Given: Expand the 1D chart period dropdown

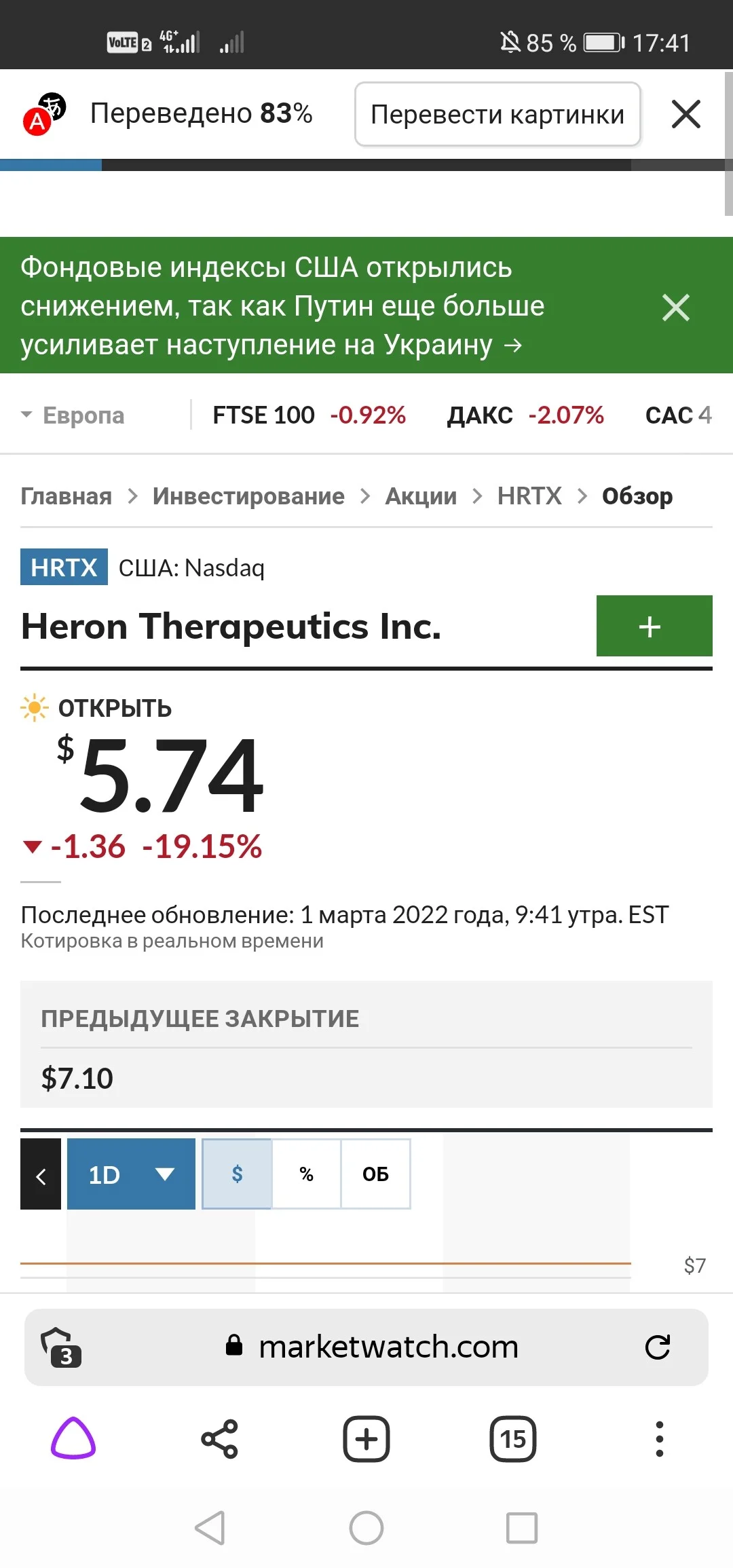Looking at the screenshot, I should (131, 1174).
